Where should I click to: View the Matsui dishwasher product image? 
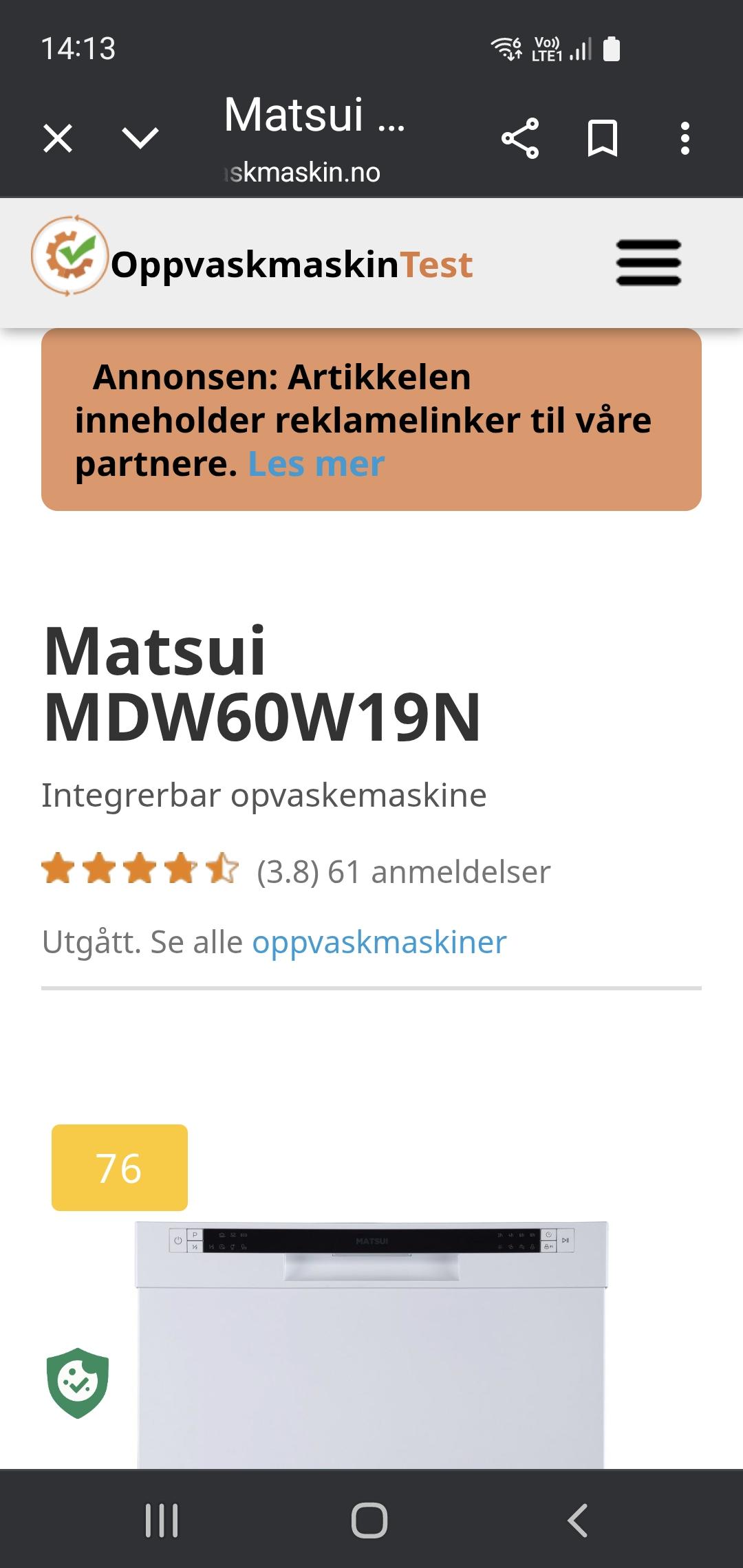[371, 1344]
